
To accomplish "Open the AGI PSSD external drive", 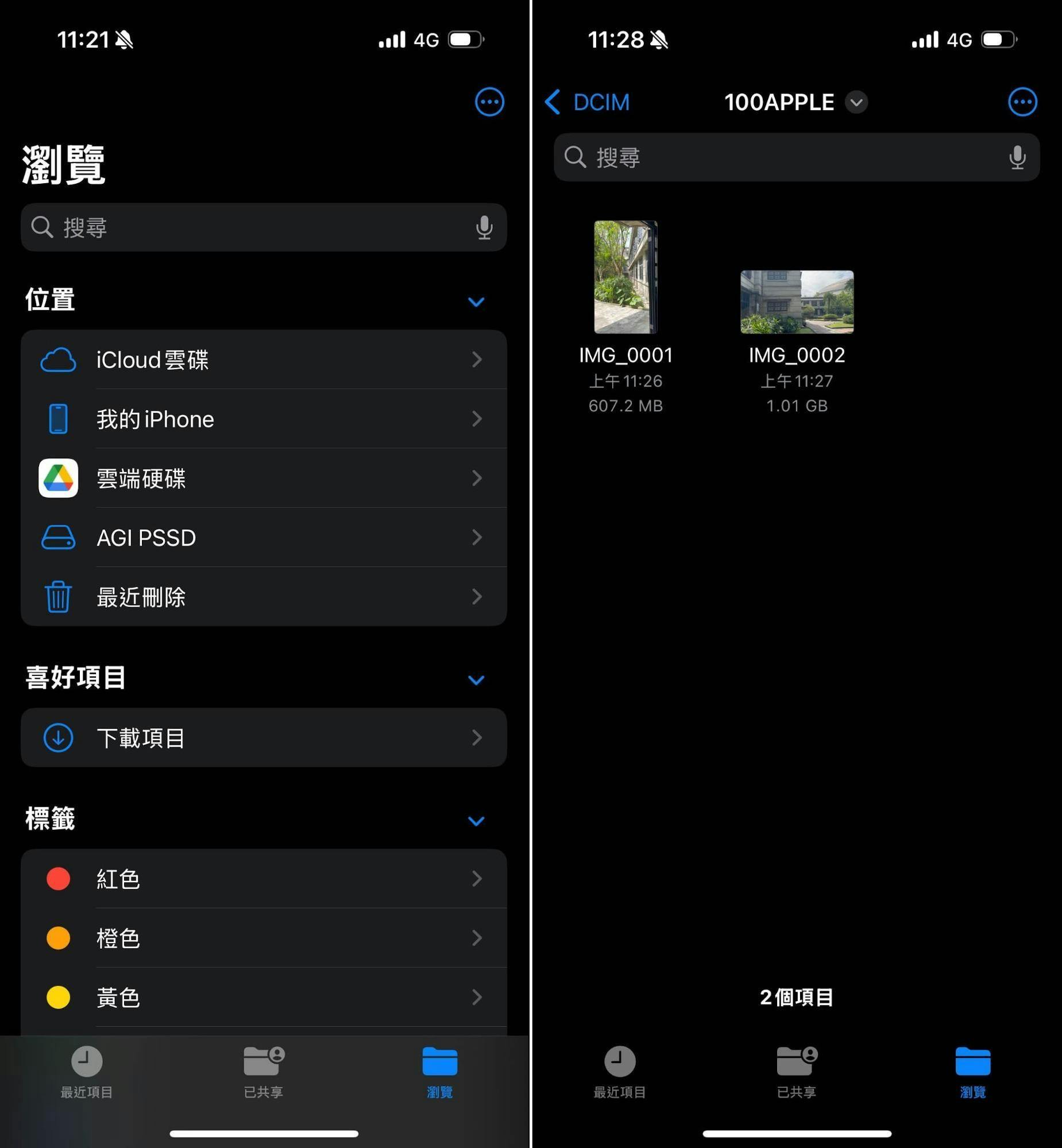I will coord(263,538).
